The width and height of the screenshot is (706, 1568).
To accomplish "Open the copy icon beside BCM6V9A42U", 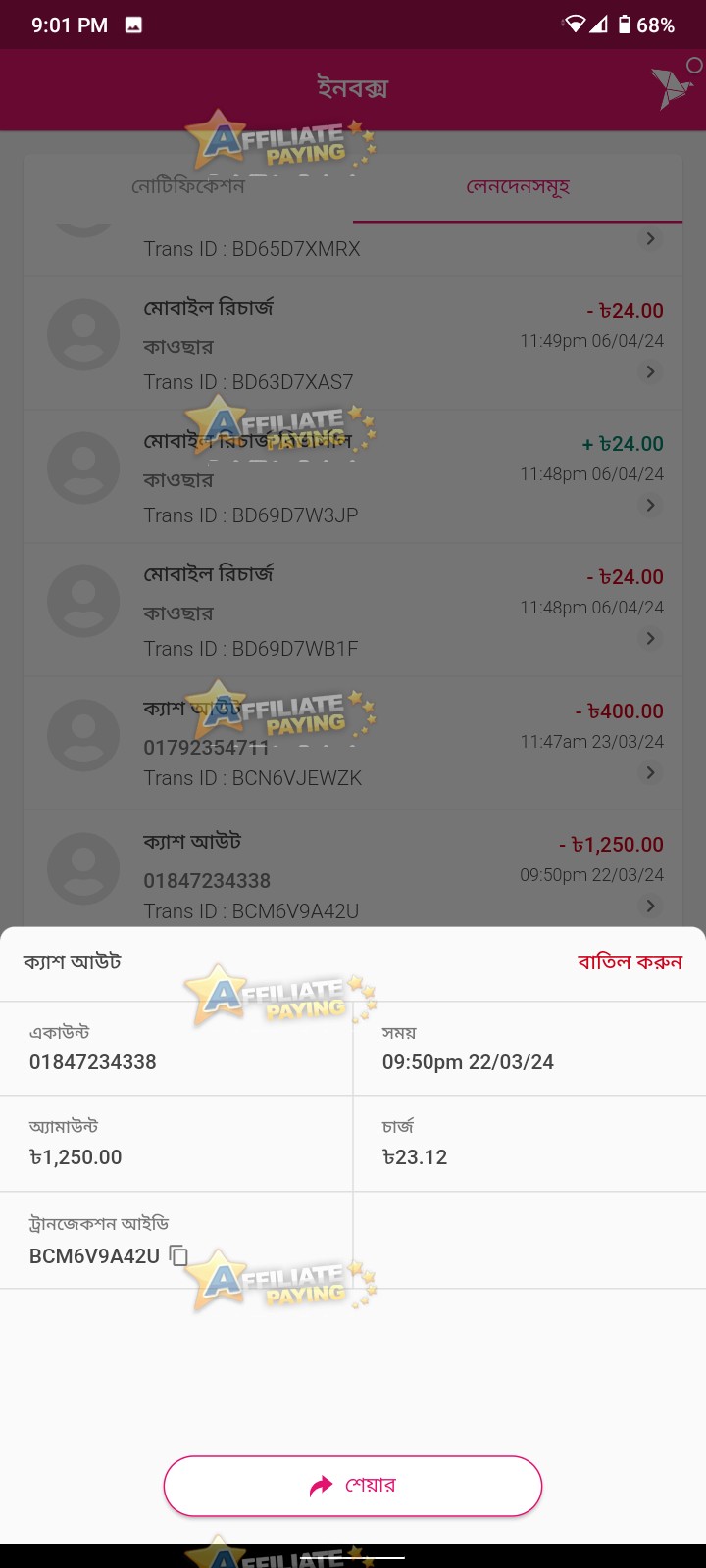I will [176, 1254].
